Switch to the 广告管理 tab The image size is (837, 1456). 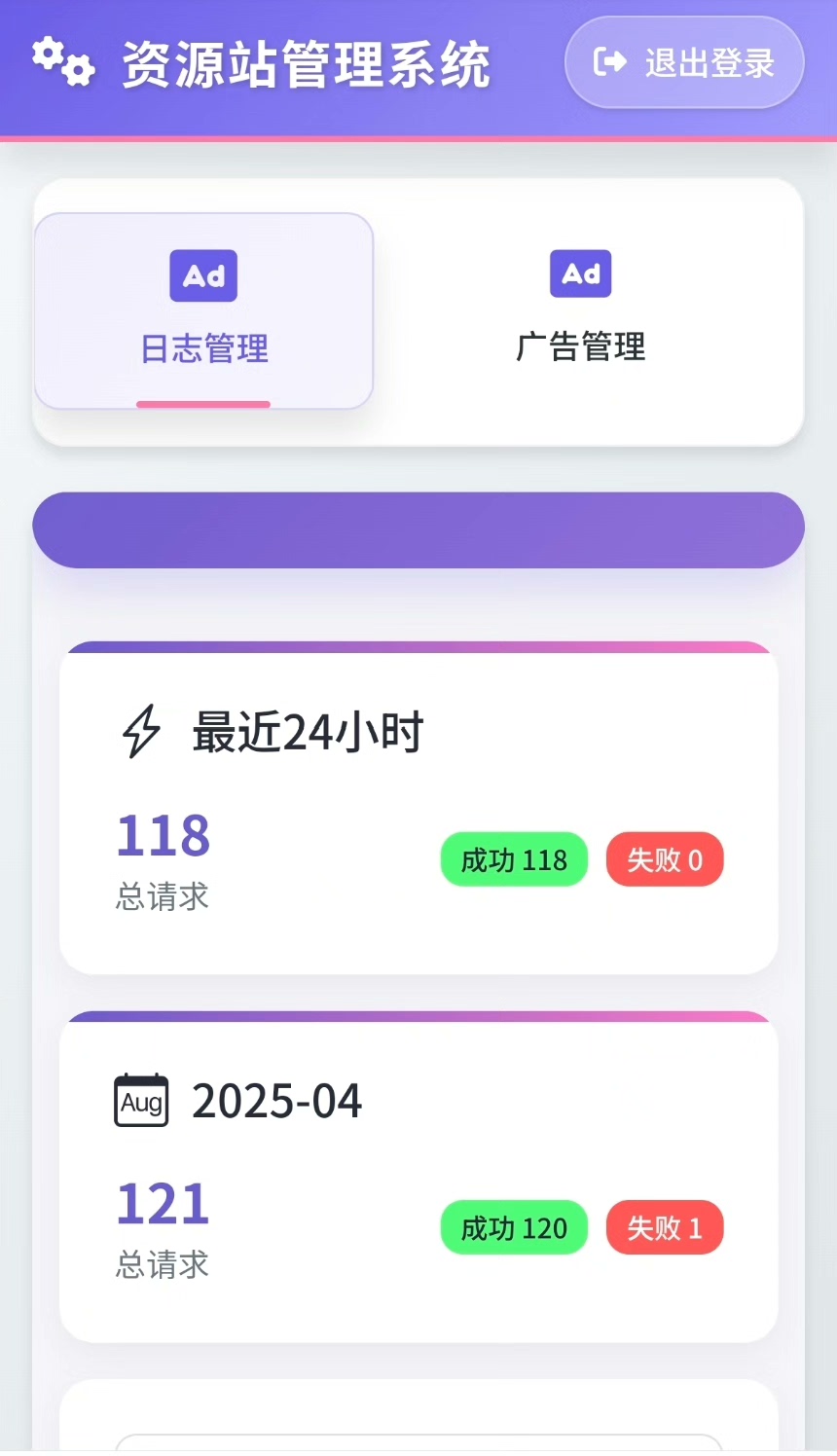tap(581, 310)
